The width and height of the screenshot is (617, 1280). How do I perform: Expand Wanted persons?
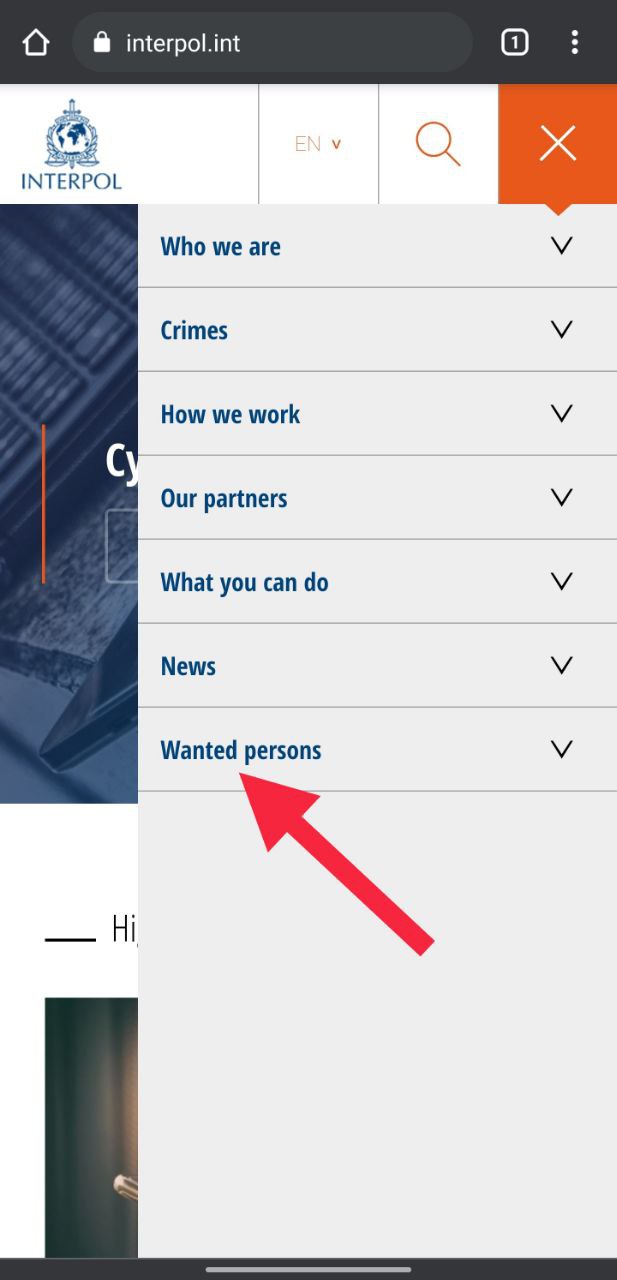coord(561,750)
